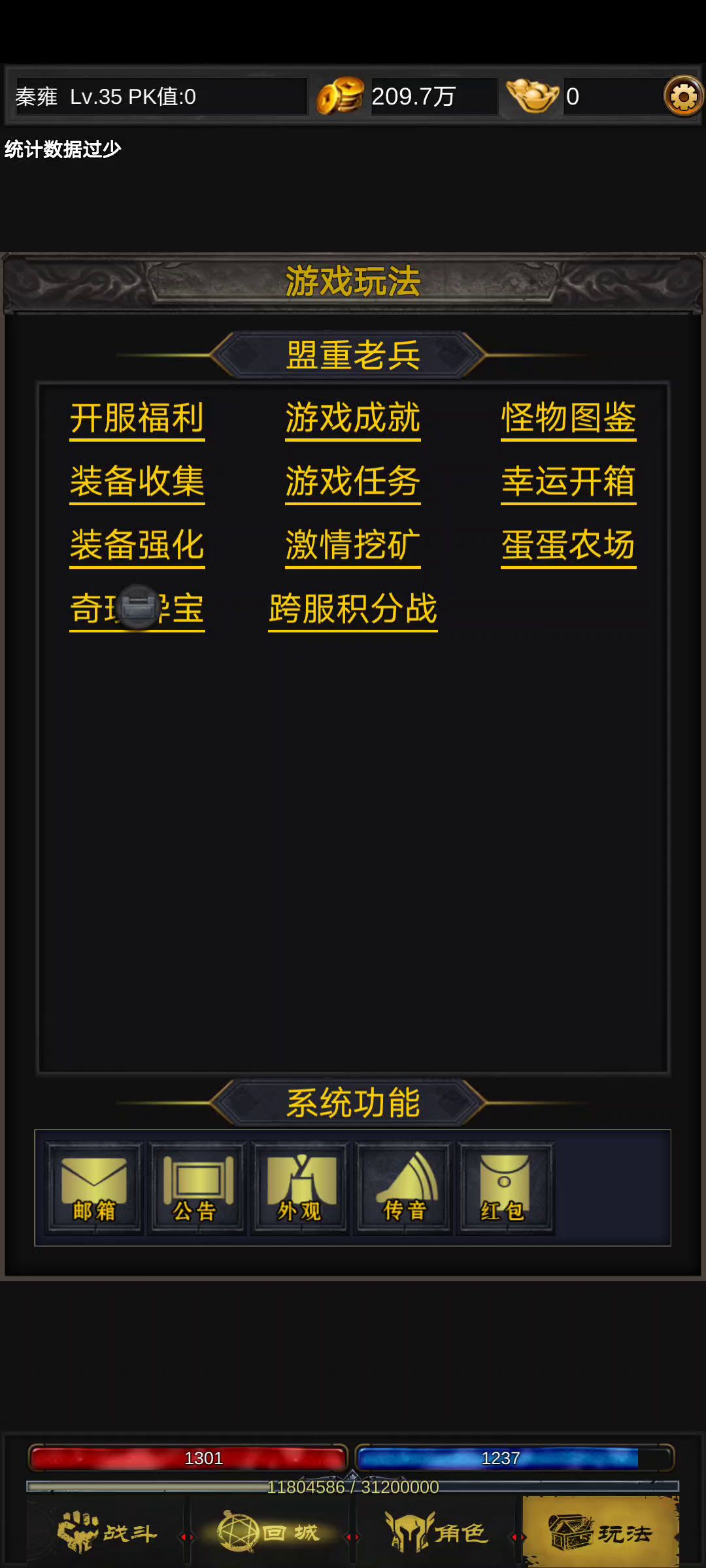
Task: Open 装备强化 equipment enhancement
Action: point(137,545)
